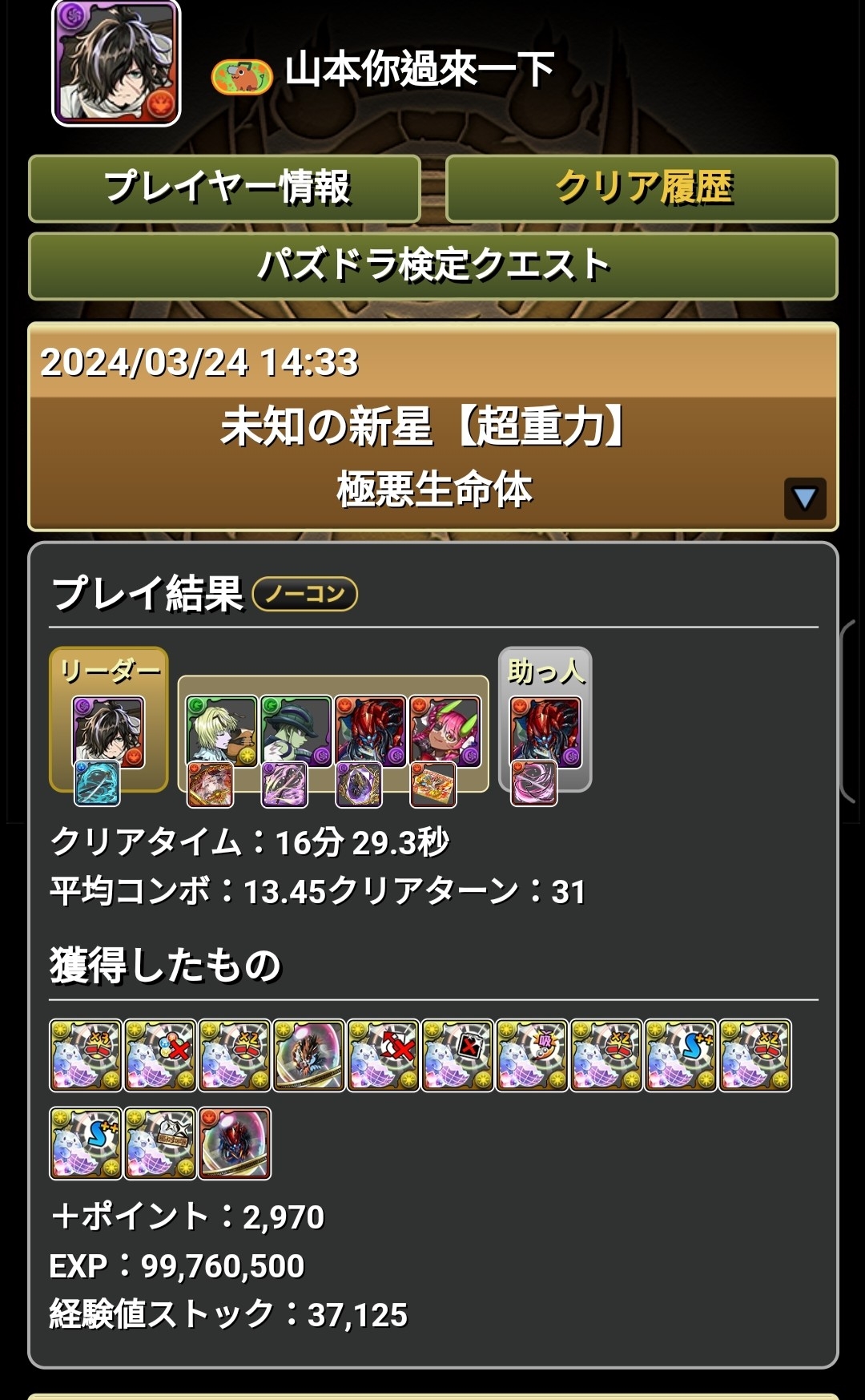Expand the 未知の新星【超重力】 clear history dropdown
This screenshot has width=865, height=1400.
click(804, 498)
